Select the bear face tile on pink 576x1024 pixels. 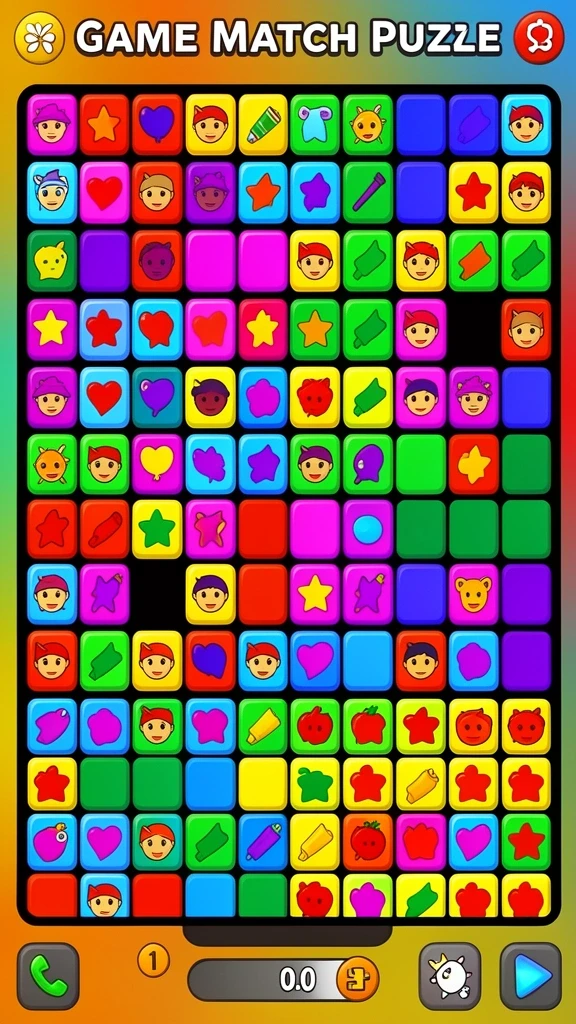(x=473, y=594)
